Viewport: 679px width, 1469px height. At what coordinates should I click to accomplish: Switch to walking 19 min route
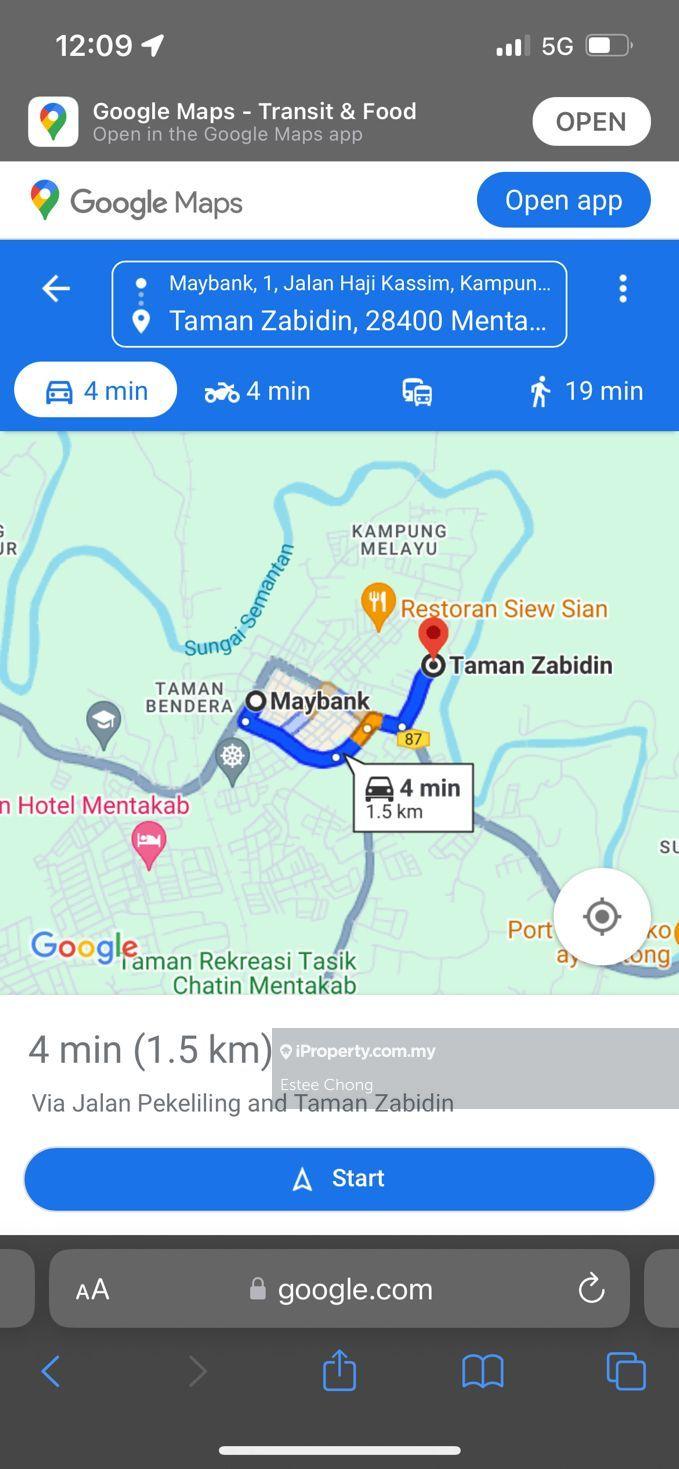click(x=585, y=391)
